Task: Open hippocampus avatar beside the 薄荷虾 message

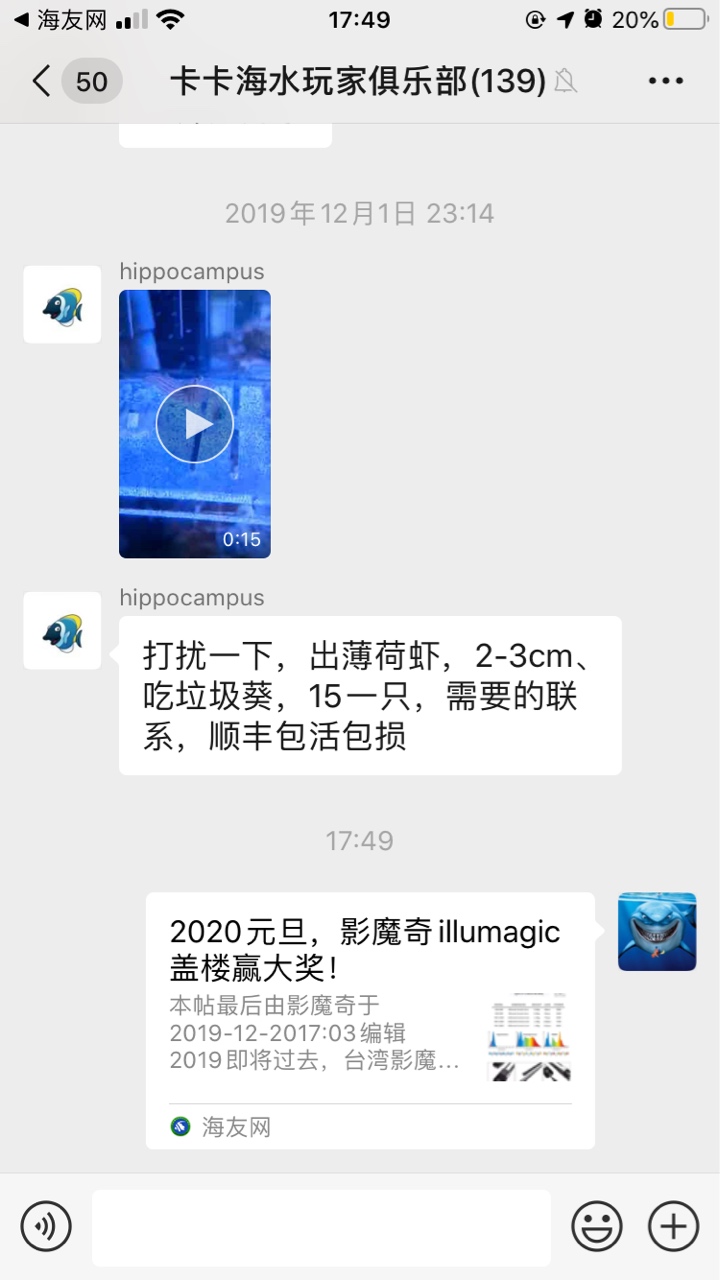Action: point(62,631)
